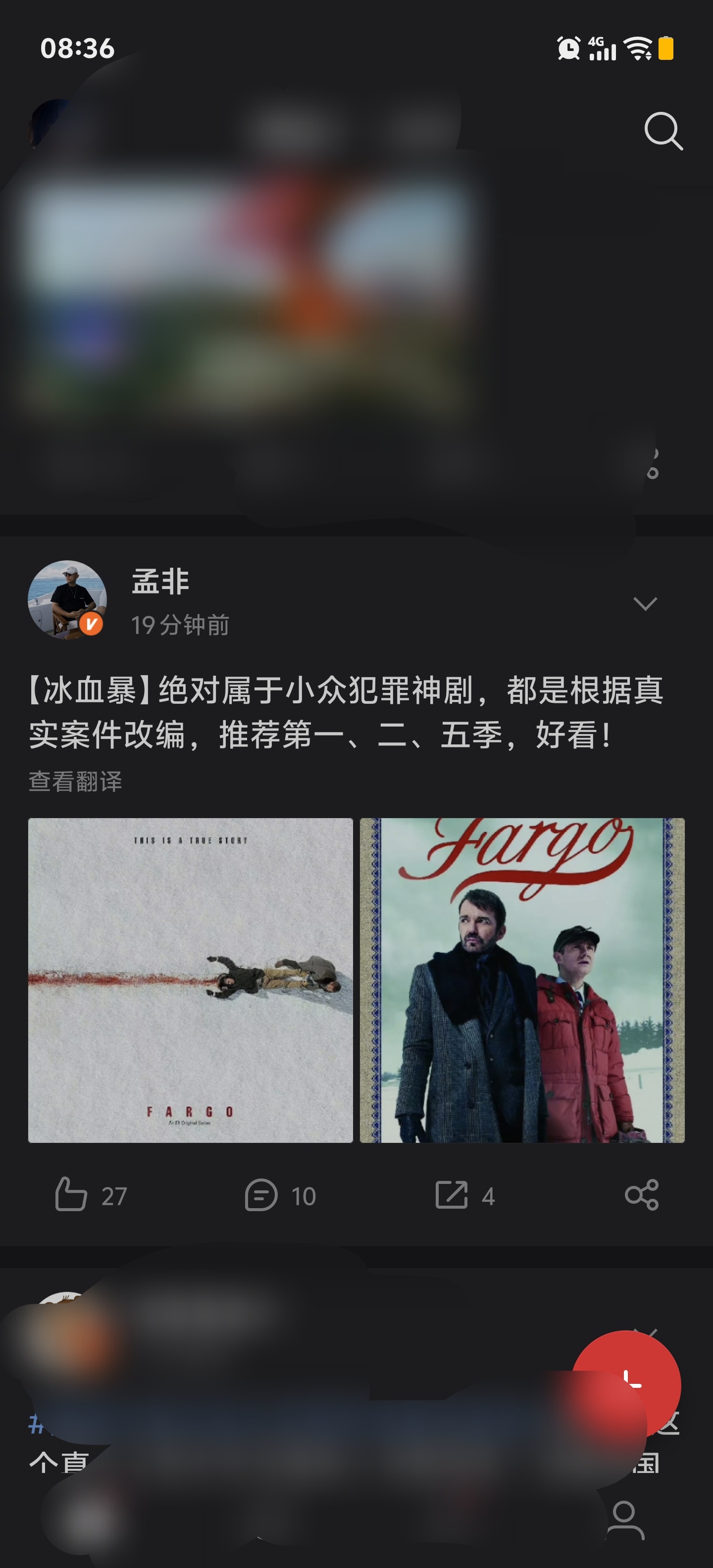713x1568 pixels.
Task: Repost the Fargo recommendation post
Action: pos(452,1195)
